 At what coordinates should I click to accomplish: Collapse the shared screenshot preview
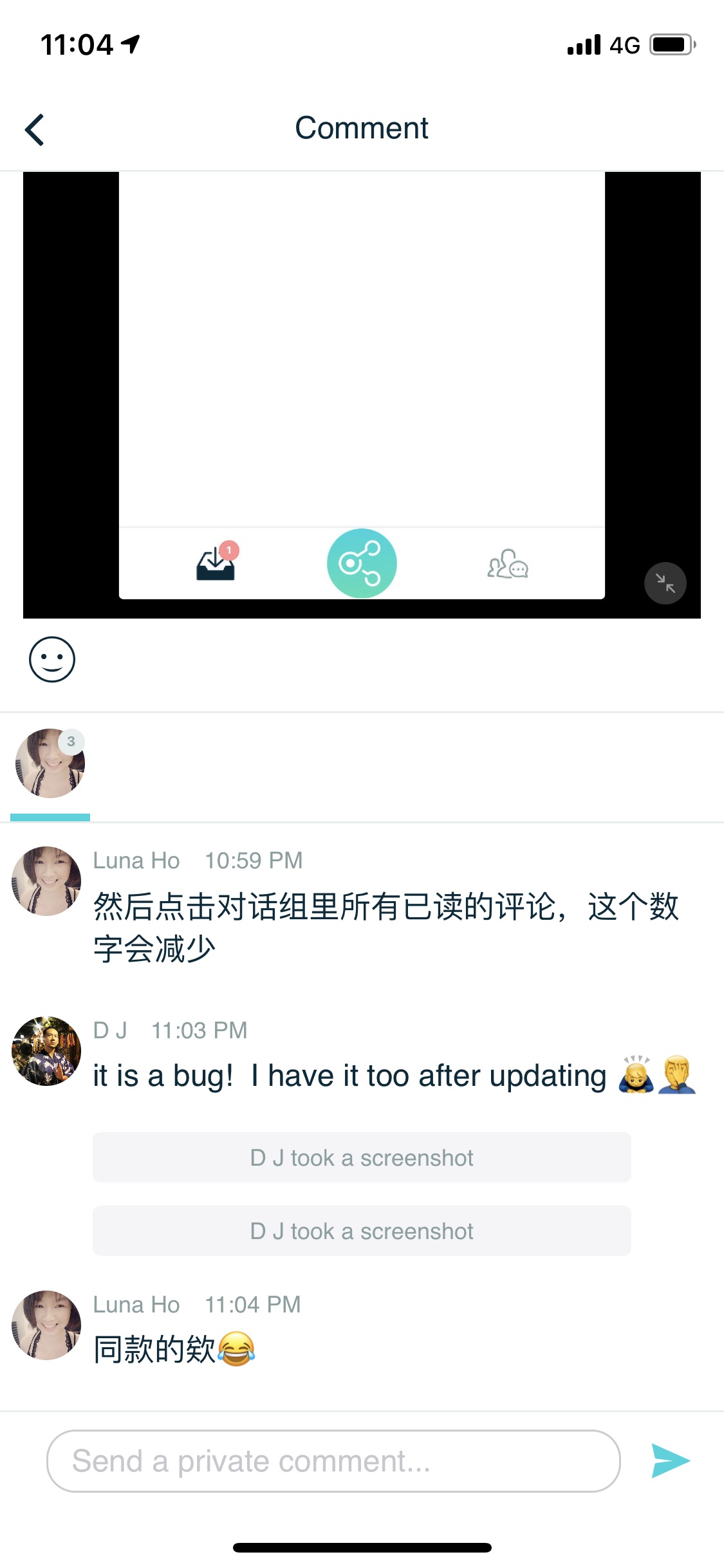coord(665,583)
